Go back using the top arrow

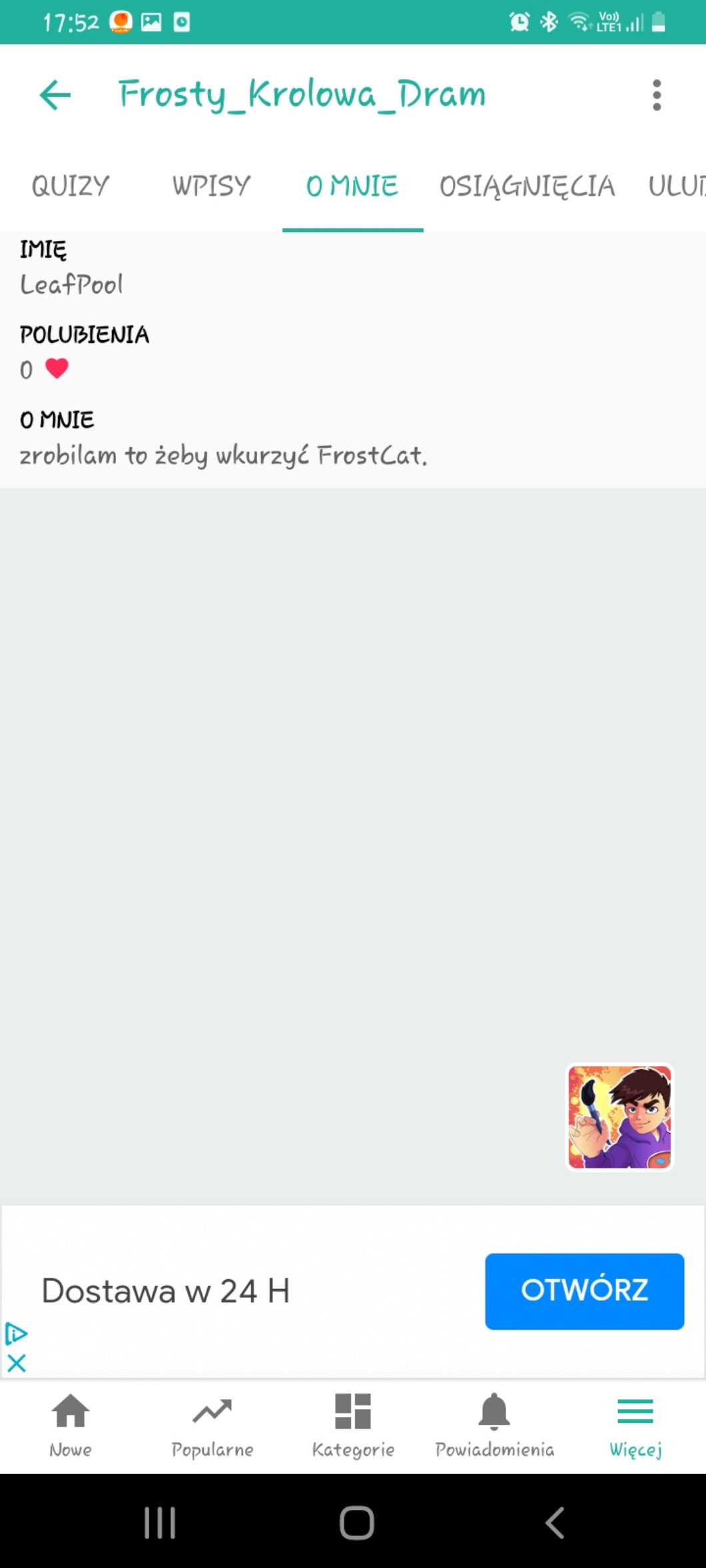55,95
